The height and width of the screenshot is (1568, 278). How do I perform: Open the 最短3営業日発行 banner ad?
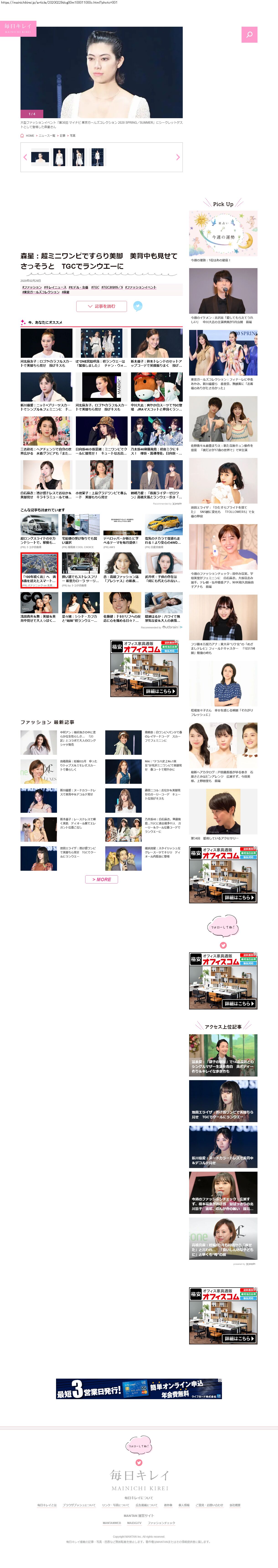[139, 1388]
